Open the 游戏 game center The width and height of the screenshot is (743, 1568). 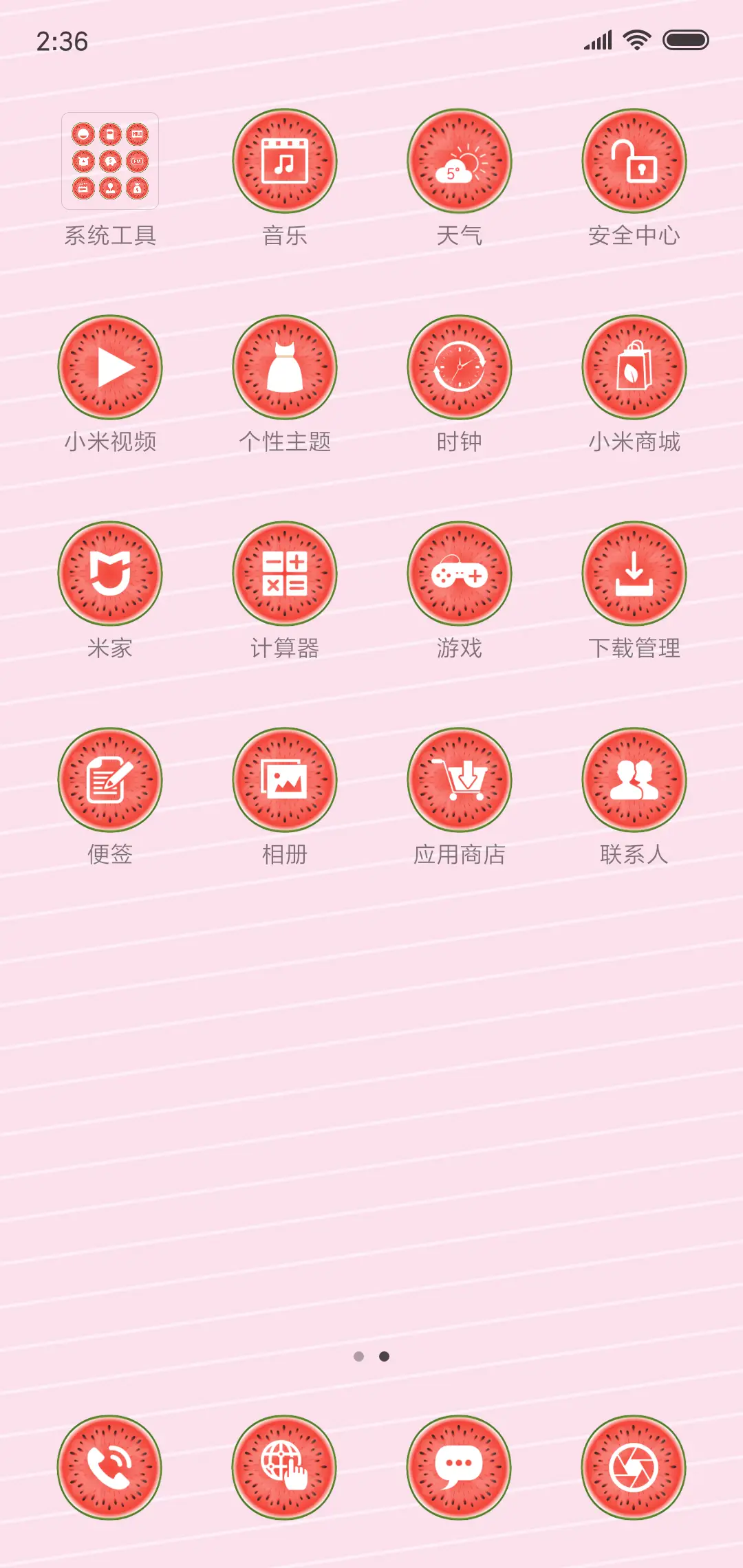point(459,574)
